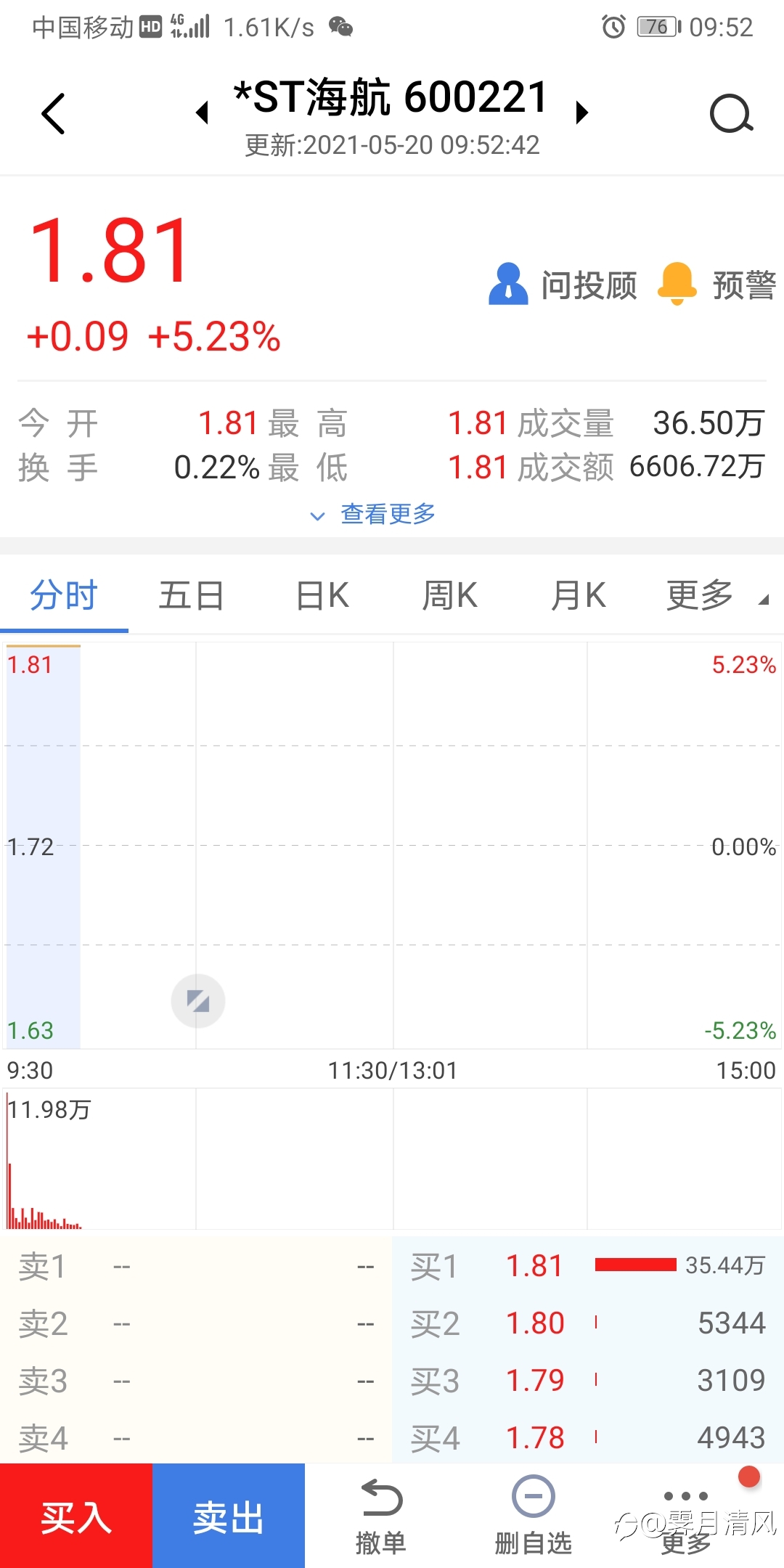Show the 周K weekly chart
Viewport: 784px width, 1568px height.
click(450, 596)
